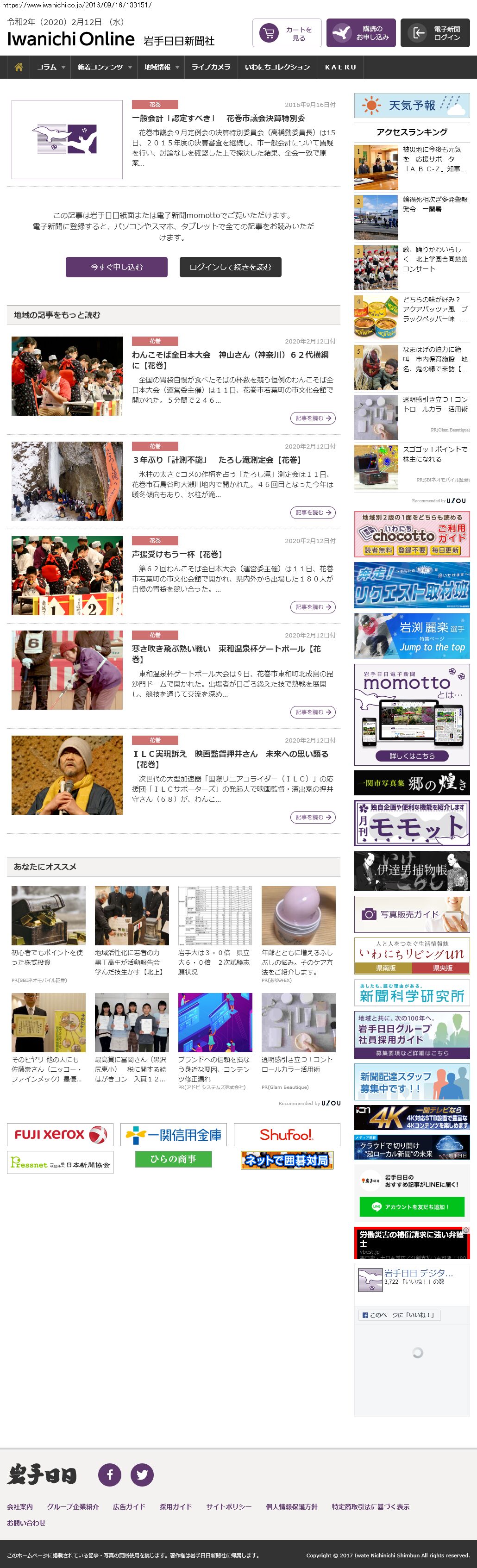
Task: Tap 購読のお申し込み subscription button
Action: click(361, 33)
